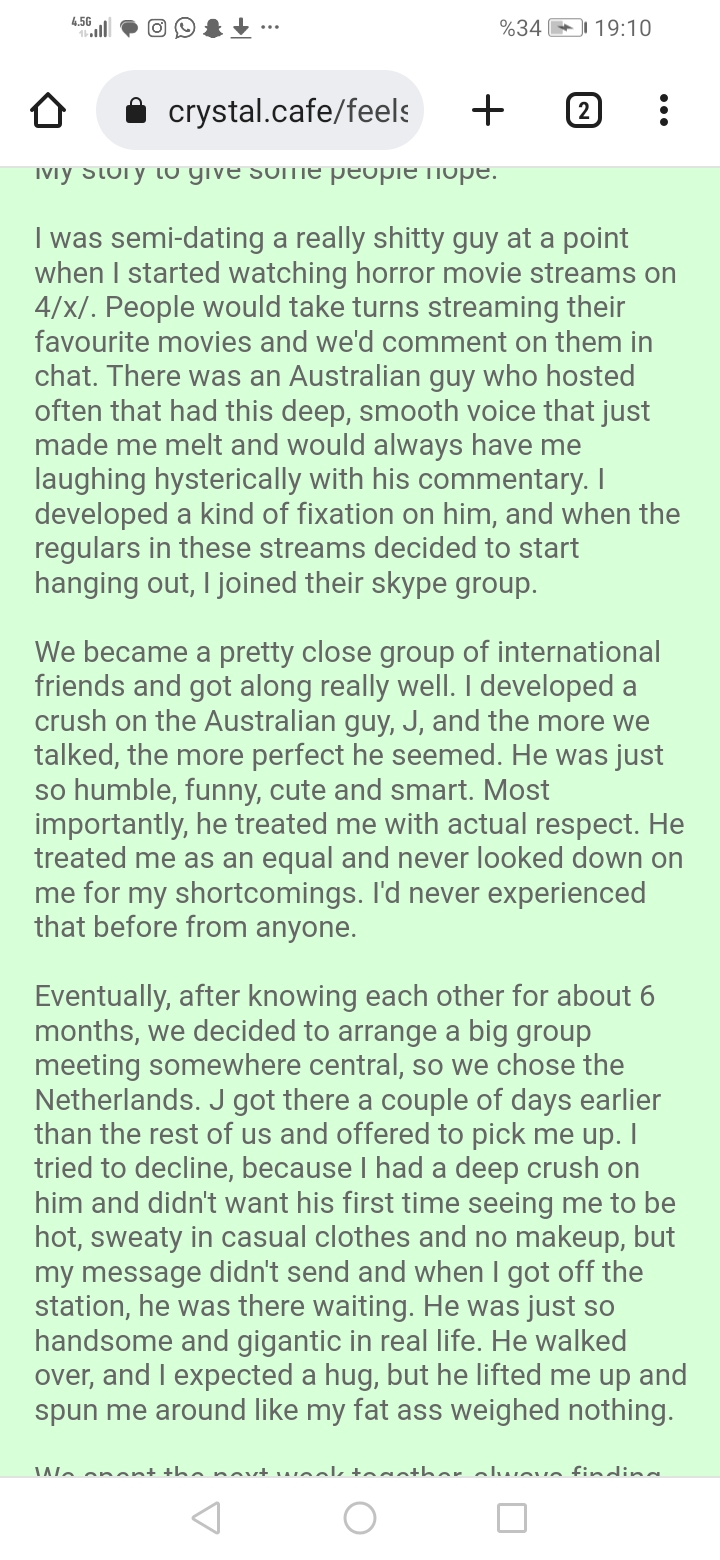Go to the phone home screen
The width and height of the screenshot is (720, 1560).
pyautogui.click(x=360, y=1518)
